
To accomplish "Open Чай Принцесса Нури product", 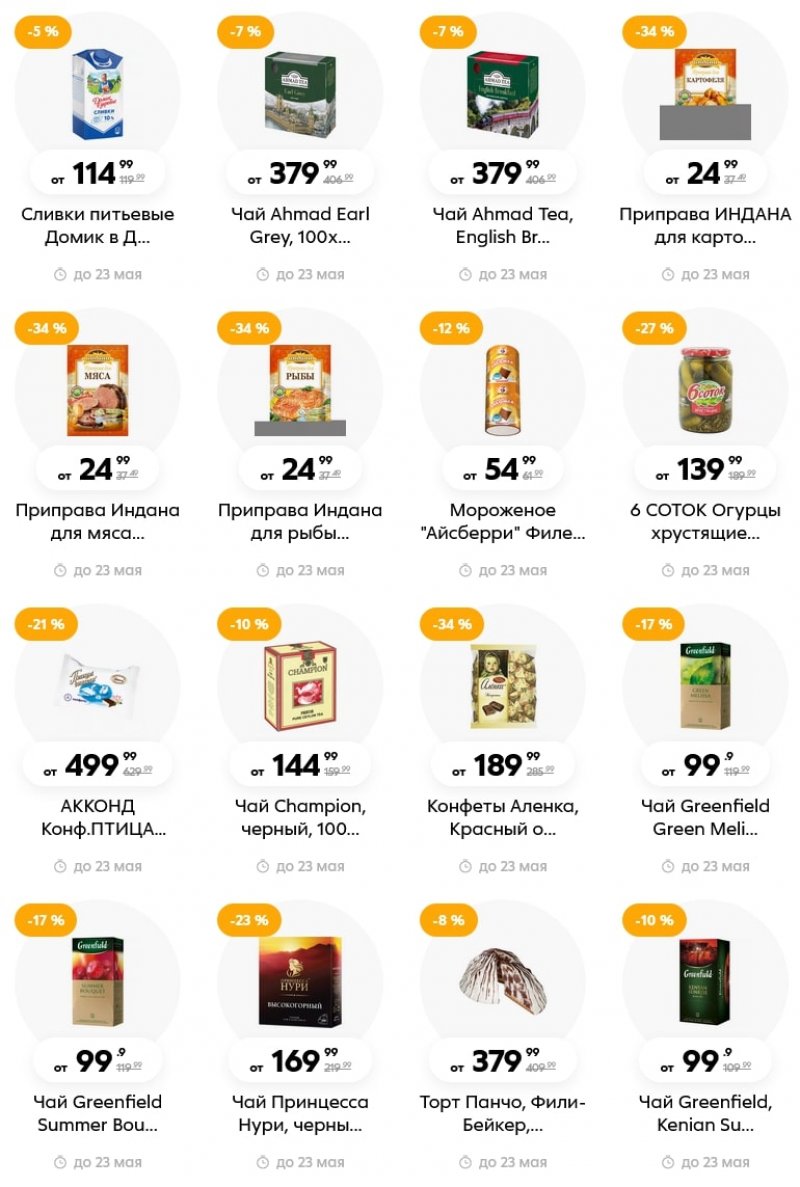I will pos(300,1113).
